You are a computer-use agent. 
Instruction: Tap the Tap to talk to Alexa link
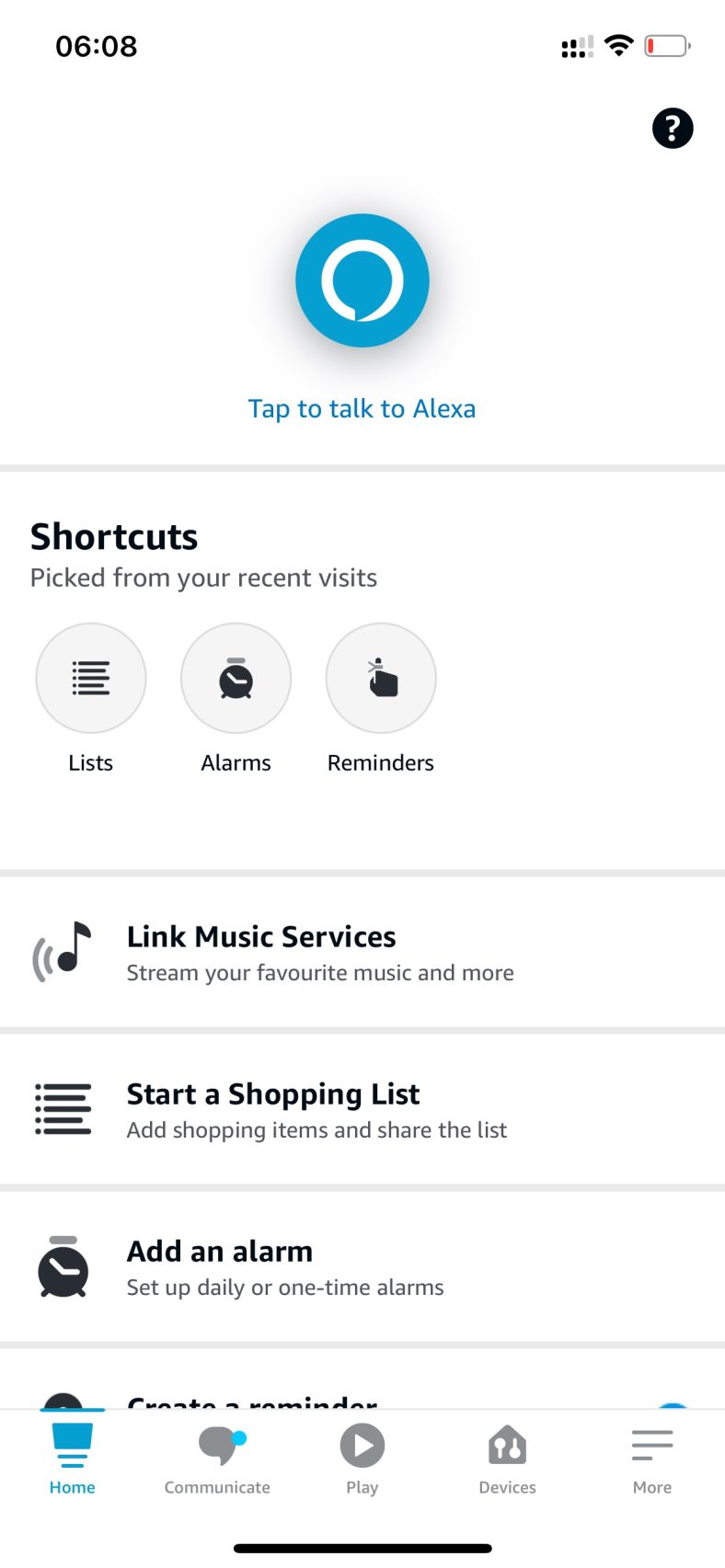click(x=362, y=408)
